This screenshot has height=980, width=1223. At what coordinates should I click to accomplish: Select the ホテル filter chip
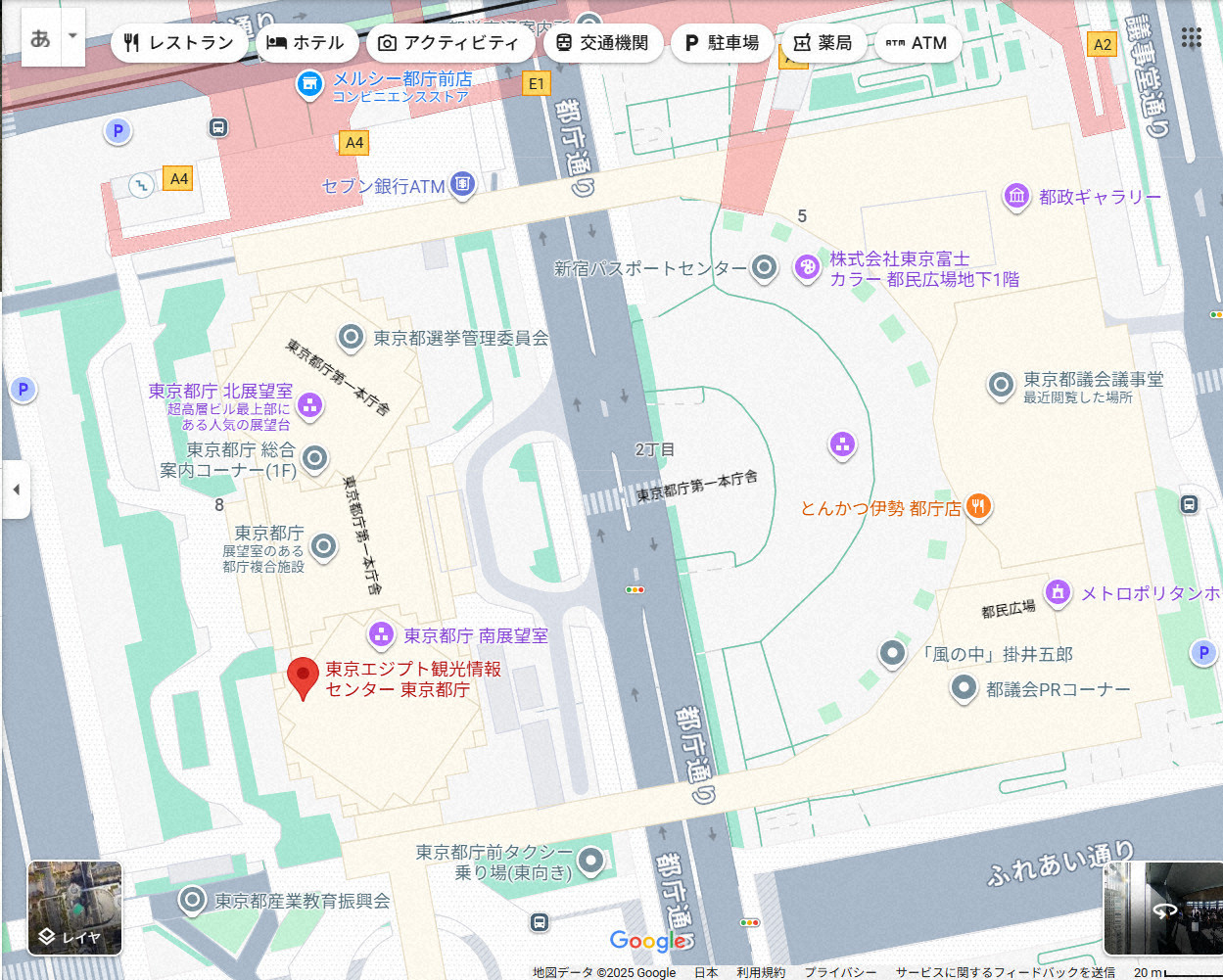[306, 43]
